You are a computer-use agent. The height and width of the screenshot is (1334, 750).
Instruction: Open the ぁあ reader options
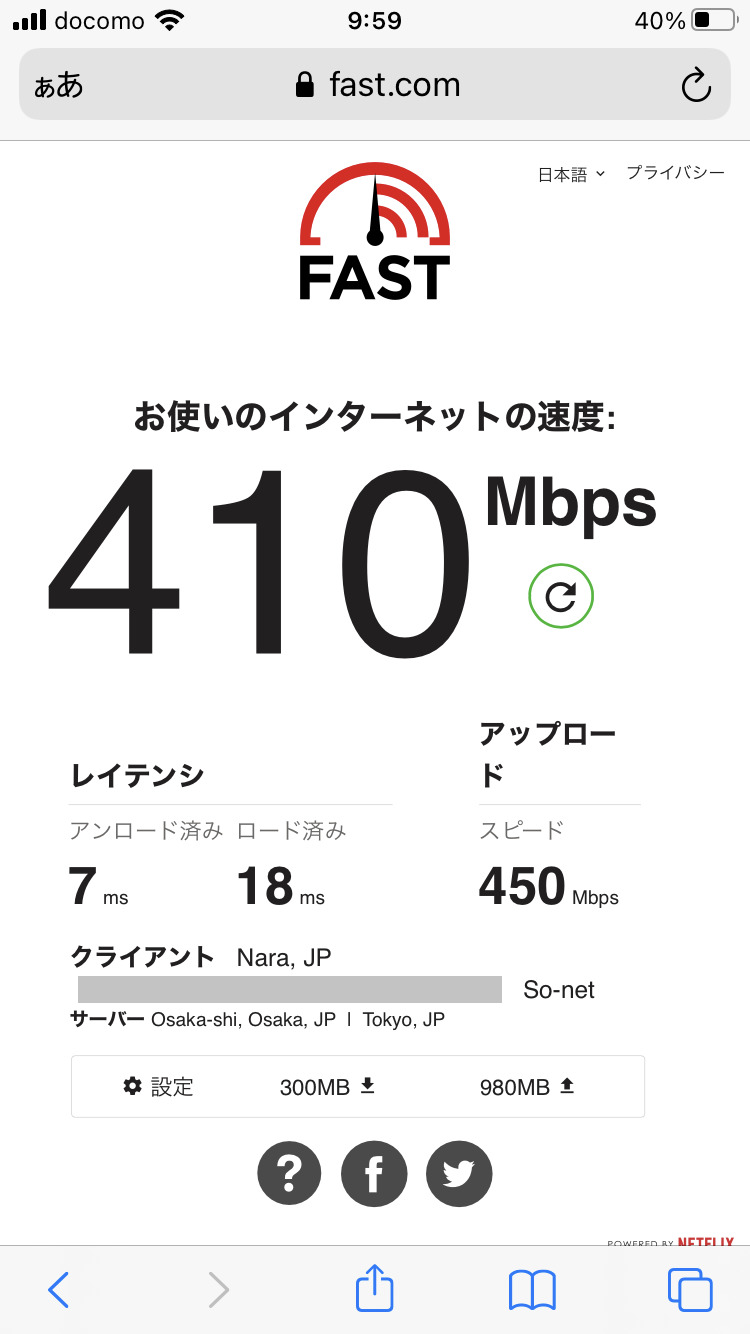click(59, 85)
